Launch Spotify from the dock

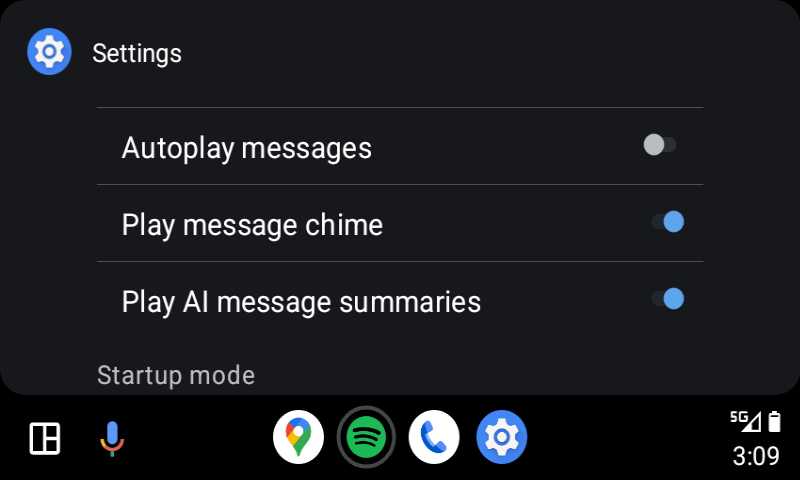point(366,437)
